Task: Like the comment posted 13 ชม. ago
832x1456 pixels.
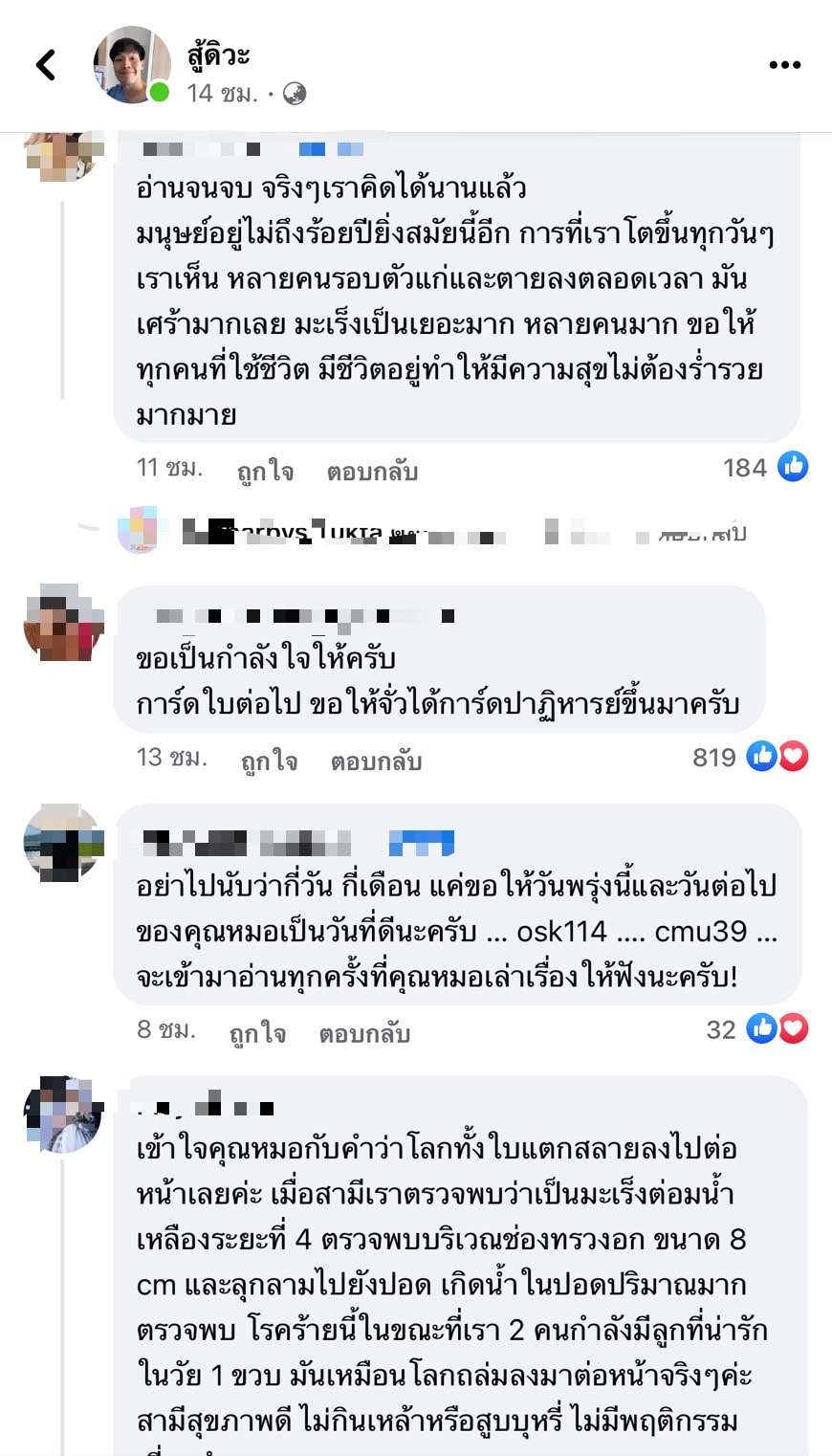Action: tap(269, 761)
